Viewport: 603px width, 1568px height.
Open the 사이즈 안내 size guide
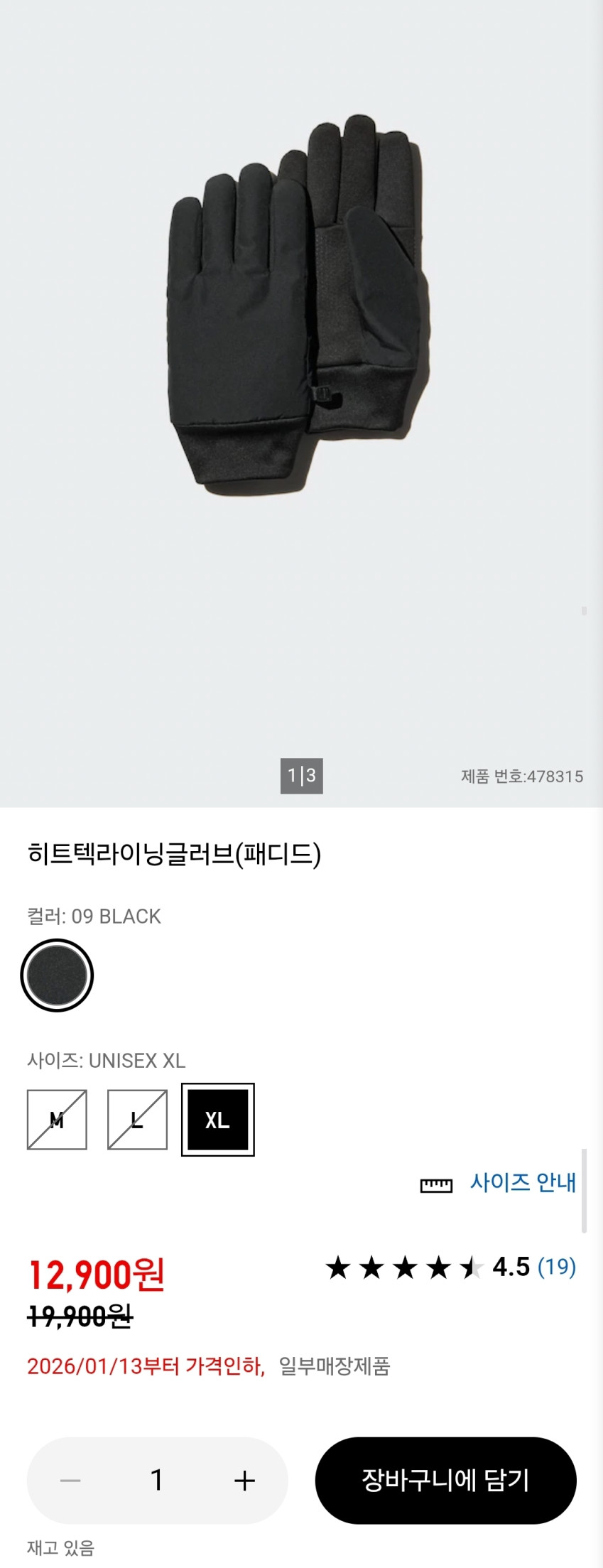498,1182
